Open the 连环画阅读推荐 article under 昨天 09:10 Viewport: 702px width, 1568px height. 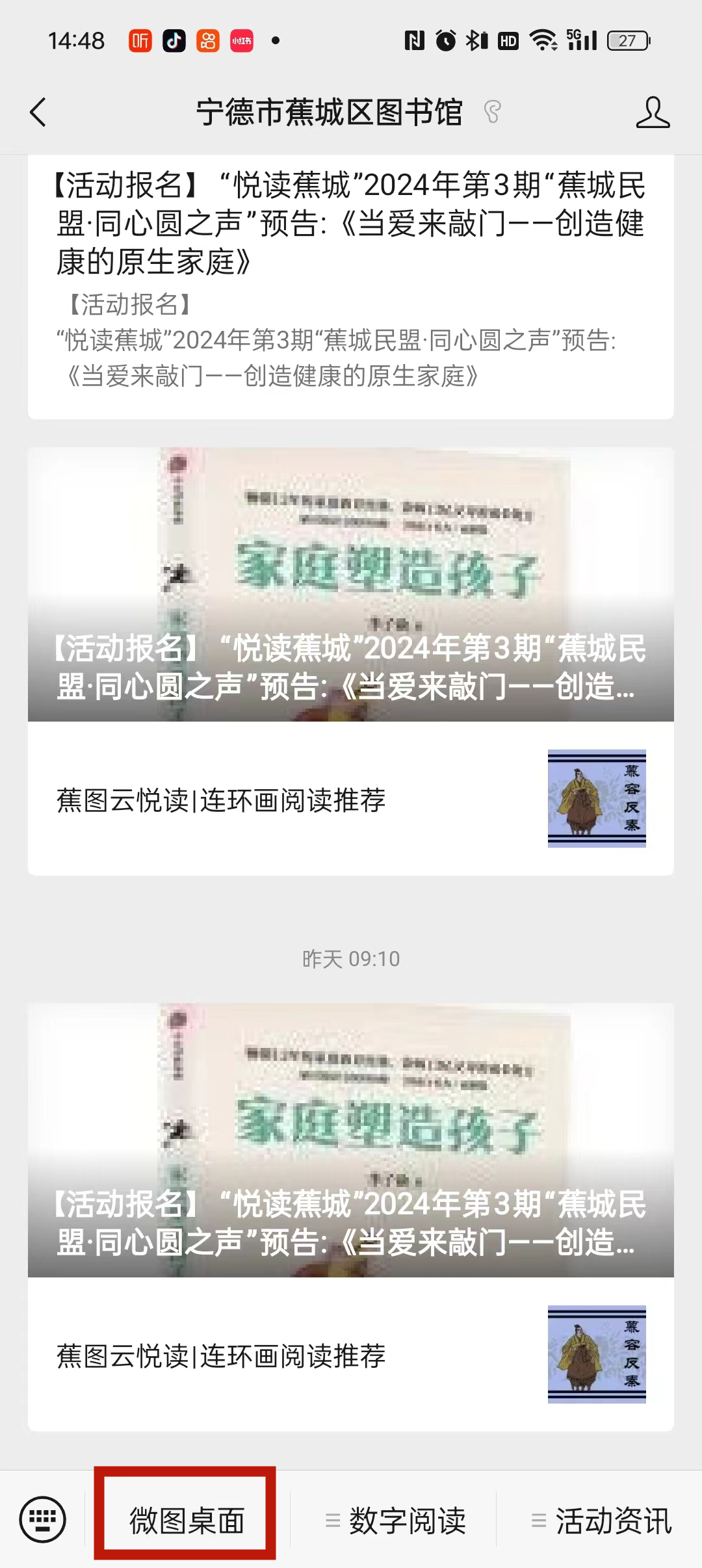coord(351,1355)
